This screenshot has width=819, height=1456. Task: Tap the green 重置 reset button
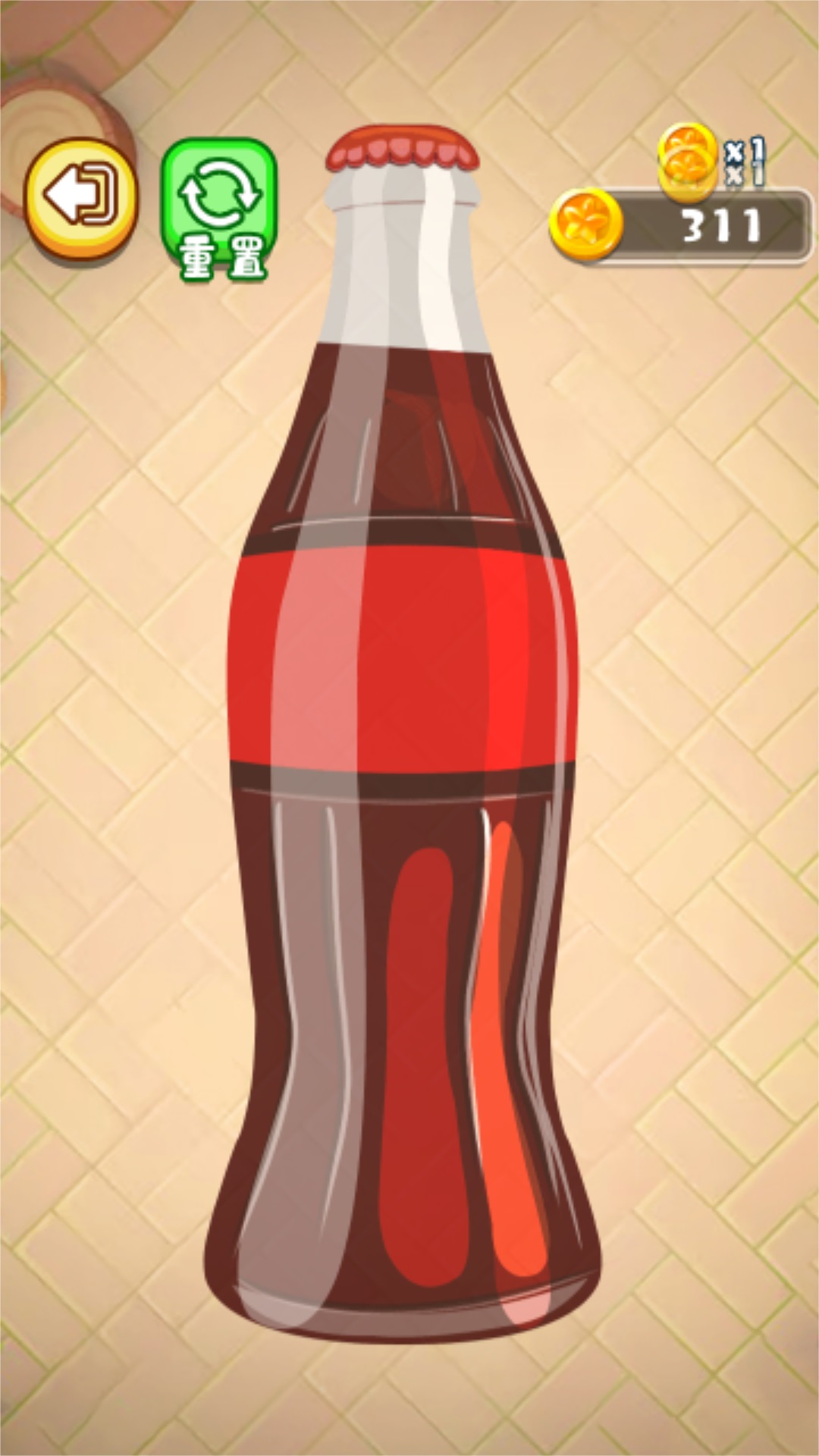point(220,209)
